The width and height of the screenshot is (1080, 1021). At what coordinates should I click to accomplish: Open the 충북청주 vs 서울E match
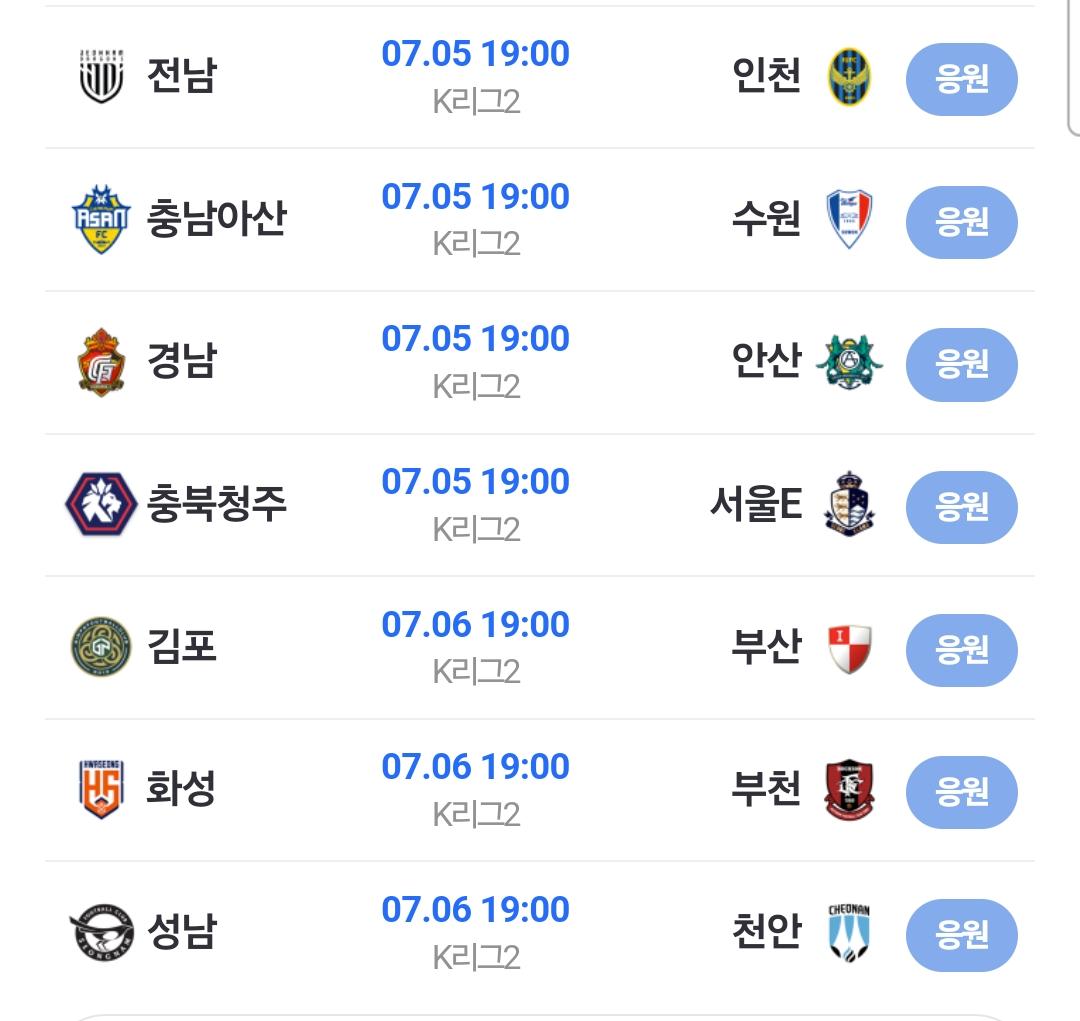(x=476, y=505)
